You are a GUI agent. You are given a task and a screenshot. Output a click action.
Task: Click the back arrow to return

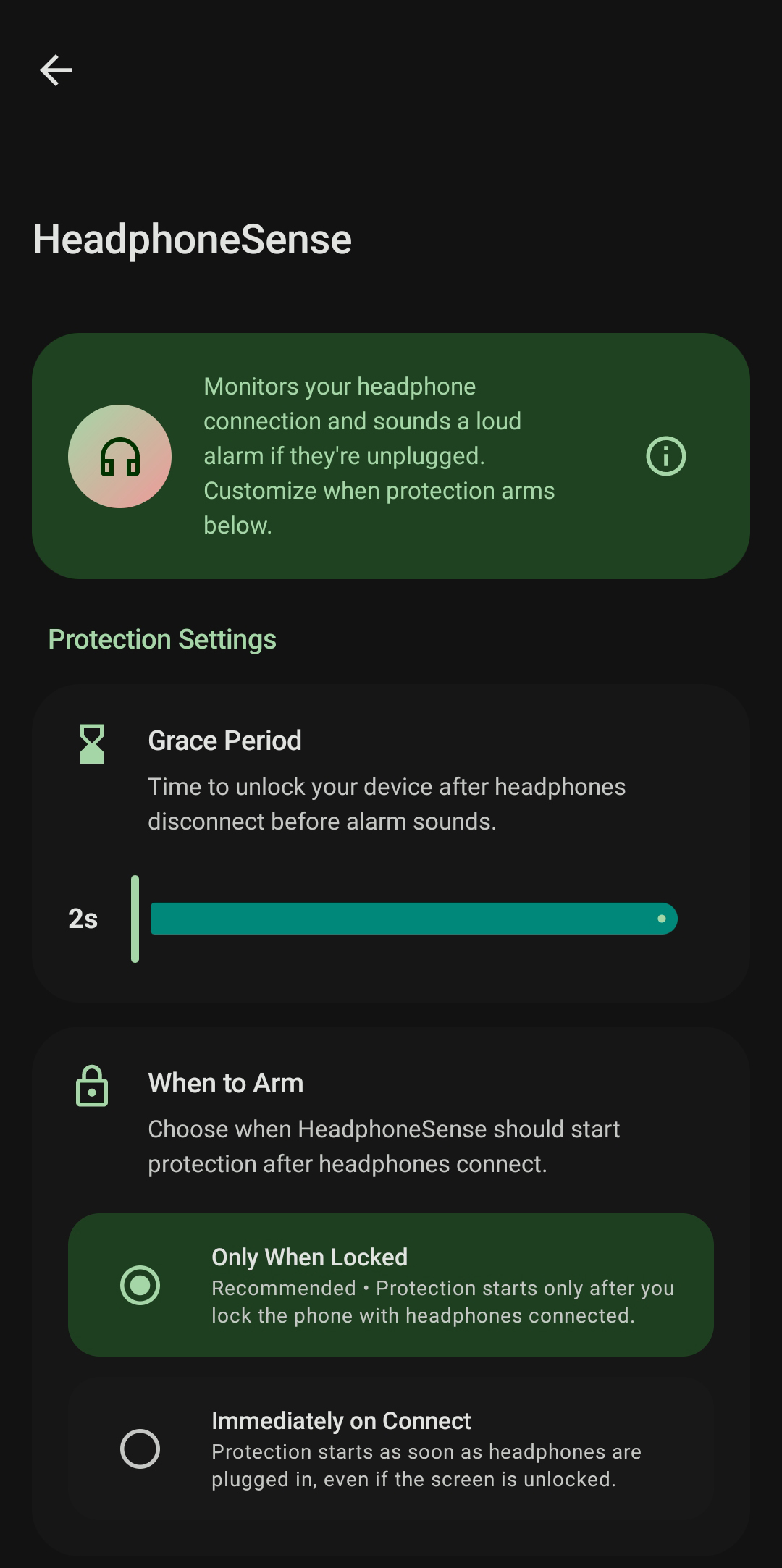[56, 70]
